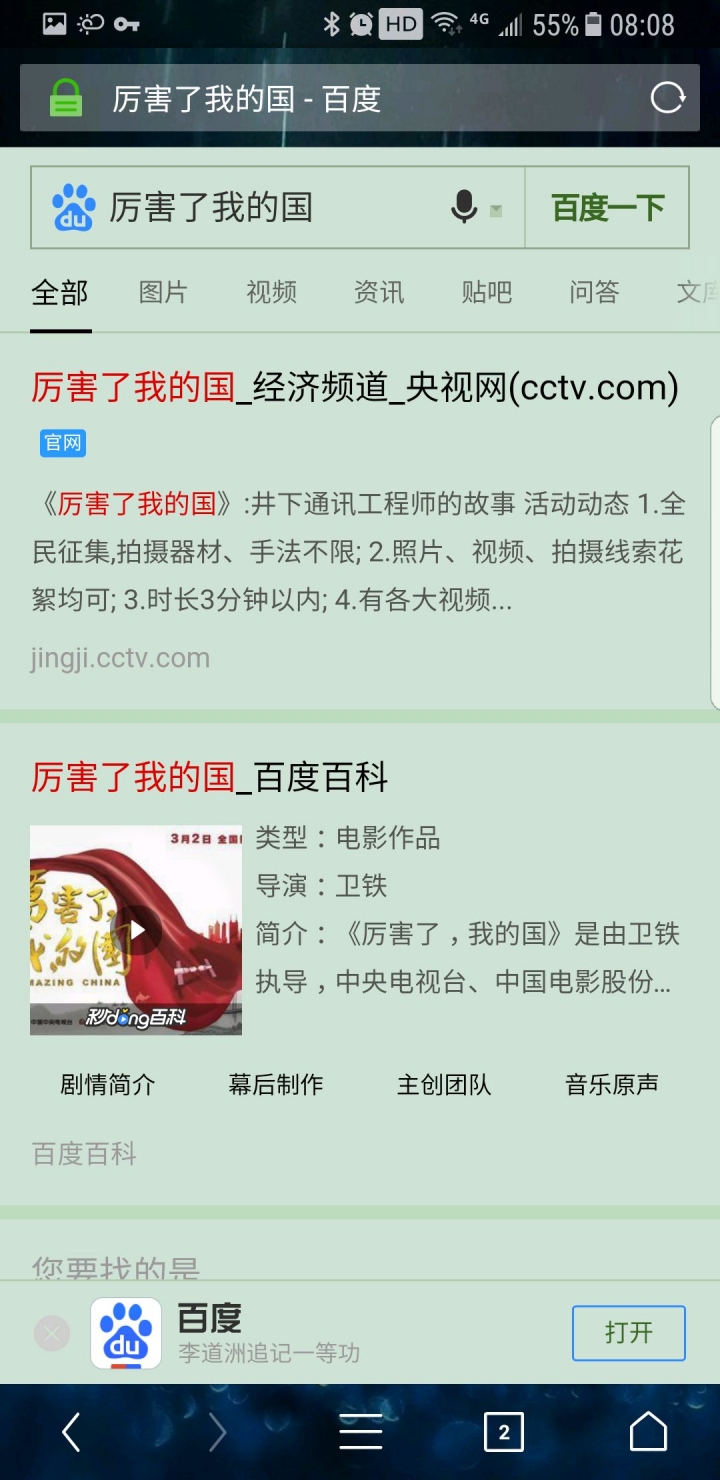
Task: Open the 音乐原声 section link
Action: (x=612, y=1084)
